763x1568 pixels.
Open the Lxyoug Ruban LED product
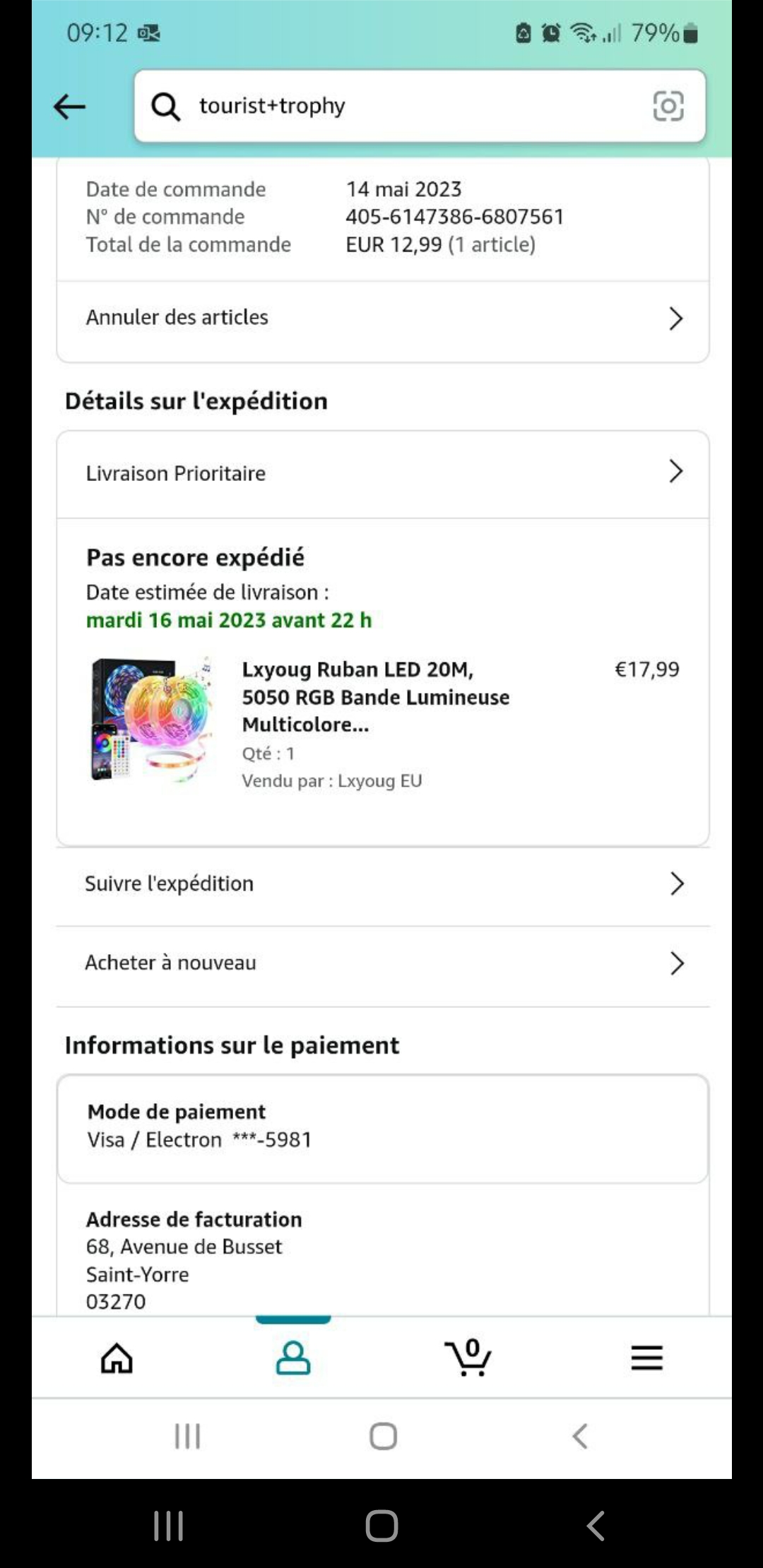[x=374, y=696]
